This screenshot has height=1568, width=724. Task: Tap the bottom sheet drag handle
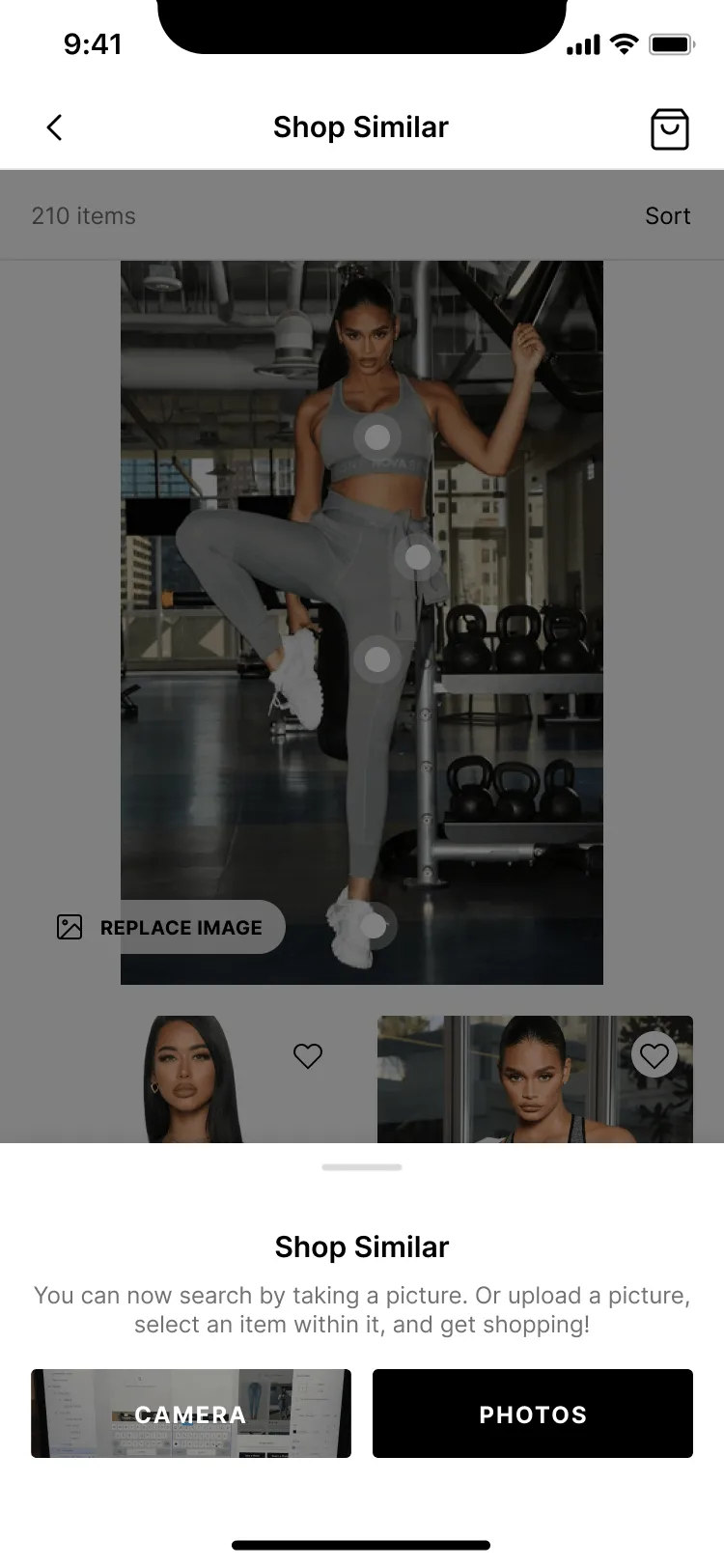pyautogui.click(x=362, y=1167)
